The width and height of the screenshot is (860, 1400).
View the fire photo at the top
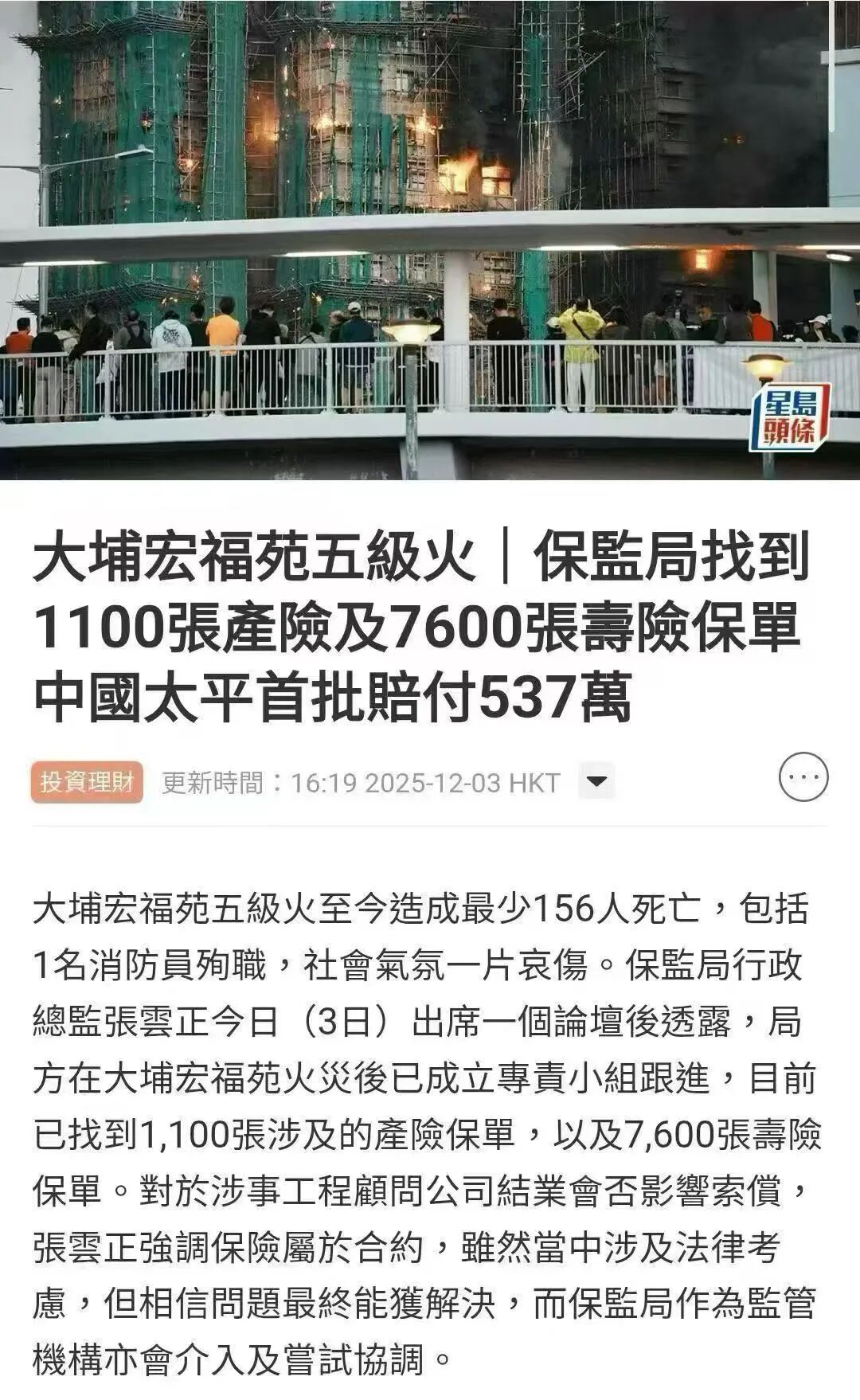(430, 239)
